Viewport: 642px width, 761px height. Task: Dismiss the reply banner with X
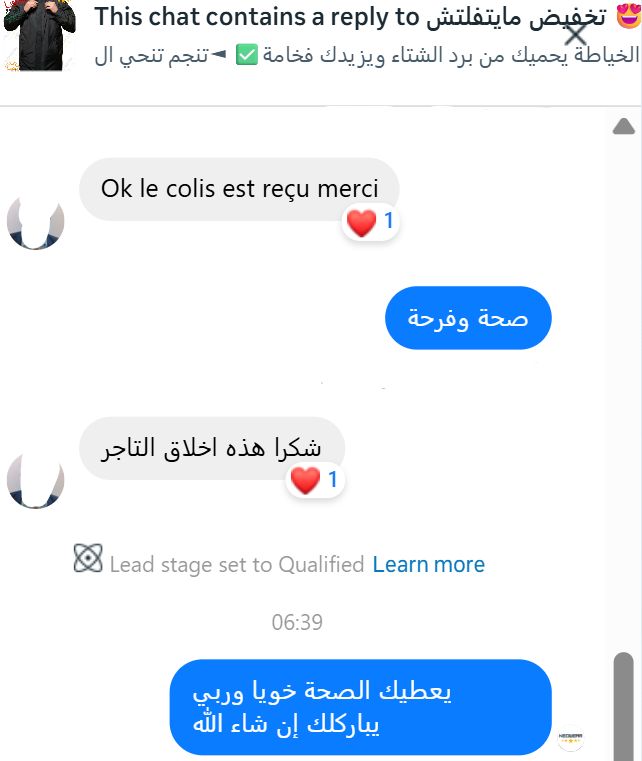coord(576,35)
